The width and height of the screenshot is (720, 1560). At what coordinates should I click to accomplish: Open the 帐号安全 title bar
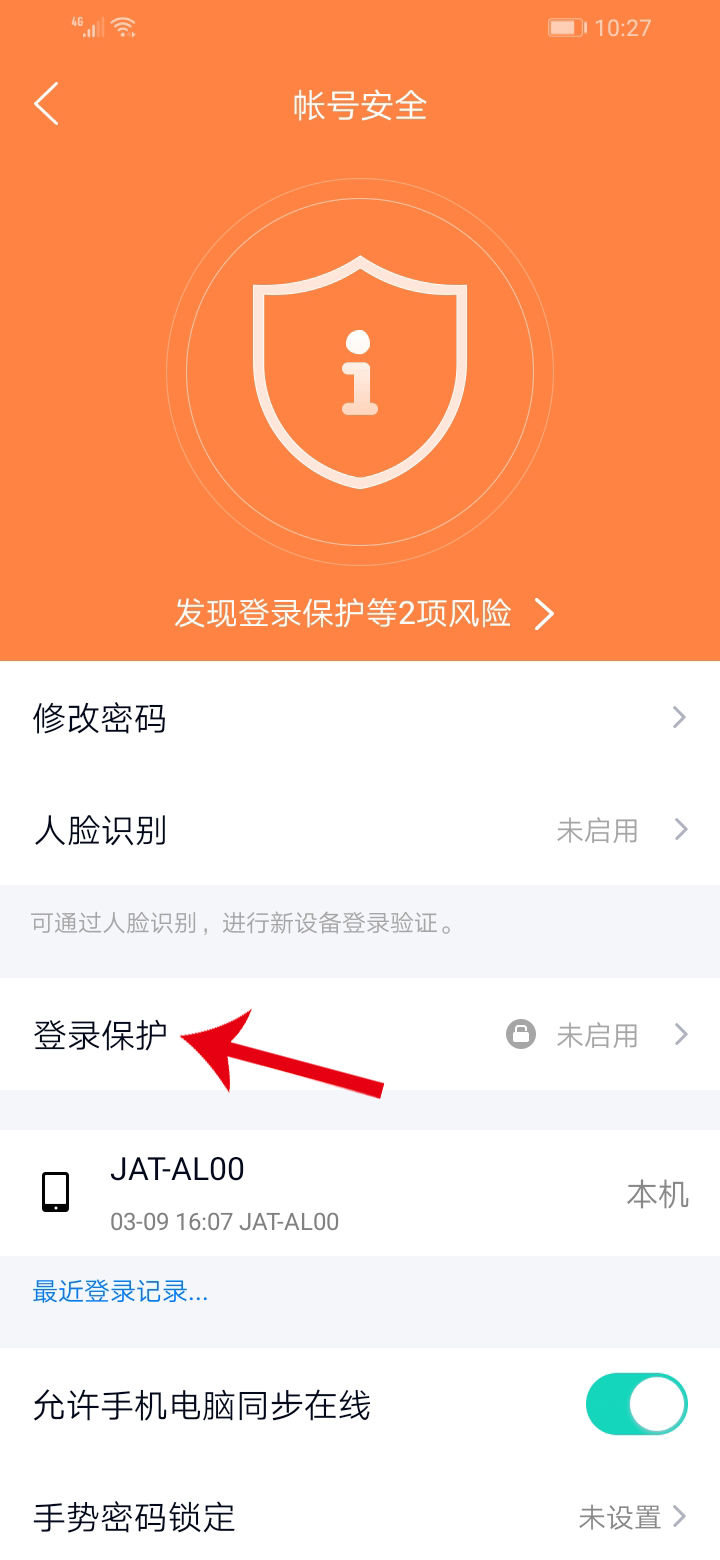(x=360, y=107)
